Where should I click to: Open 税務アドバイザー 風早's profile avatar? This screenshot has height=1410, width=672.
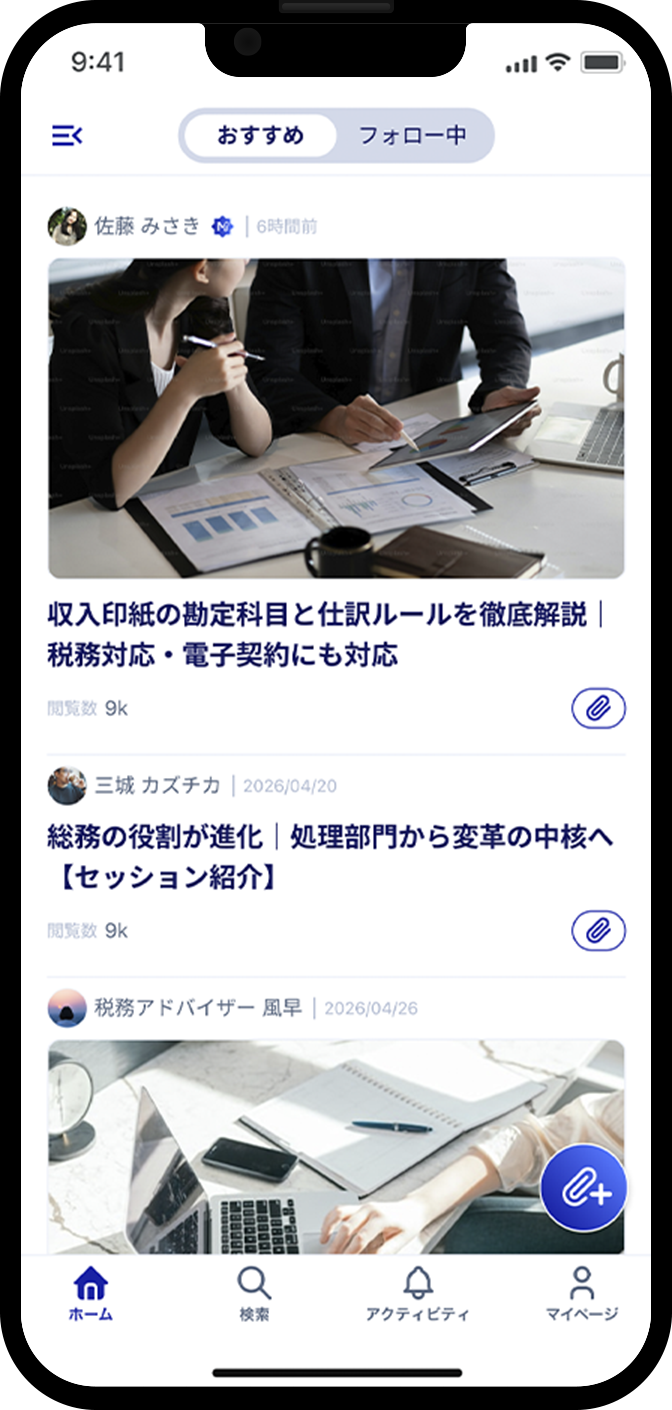[x=67, y=1008]
